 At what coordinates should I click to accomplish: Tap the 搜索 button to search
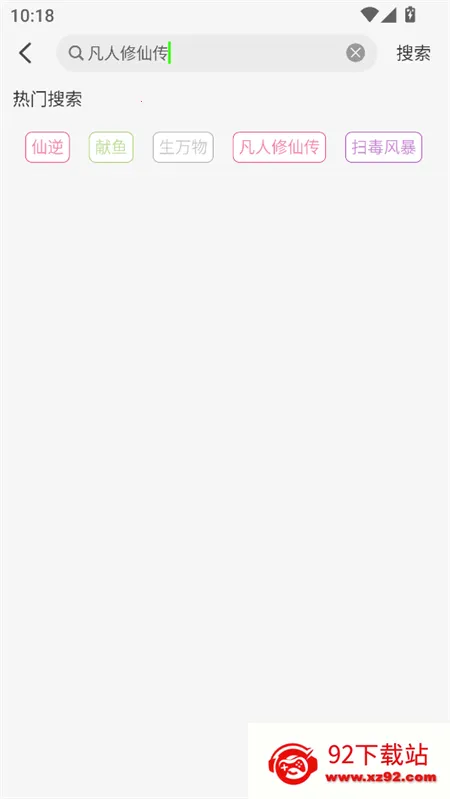413,53
